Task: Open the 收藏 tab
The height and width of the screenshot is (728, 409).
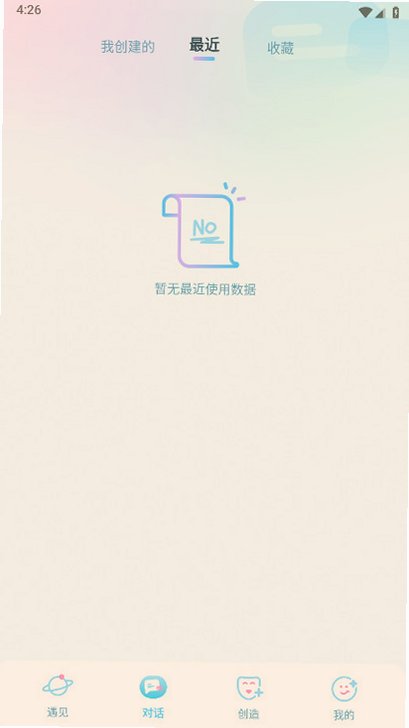Action: tap(280, 48)
